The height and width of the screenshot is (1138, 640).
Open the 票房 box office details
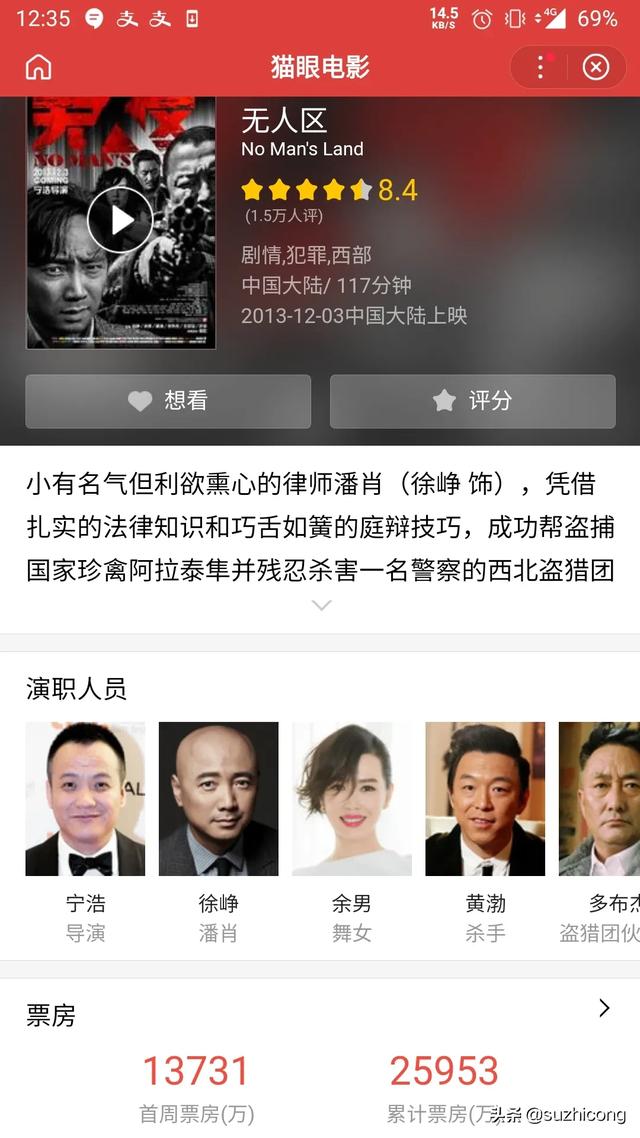603,1008
